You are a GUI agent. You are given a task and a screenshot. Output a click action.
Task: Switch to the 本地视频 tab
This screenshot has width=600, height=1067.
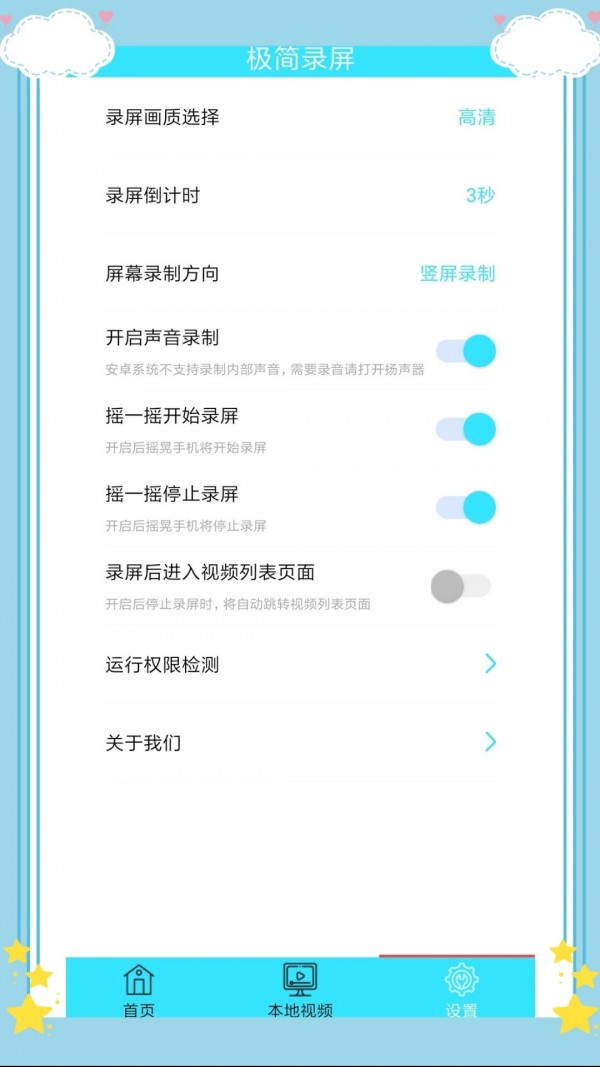click(300, 990)
